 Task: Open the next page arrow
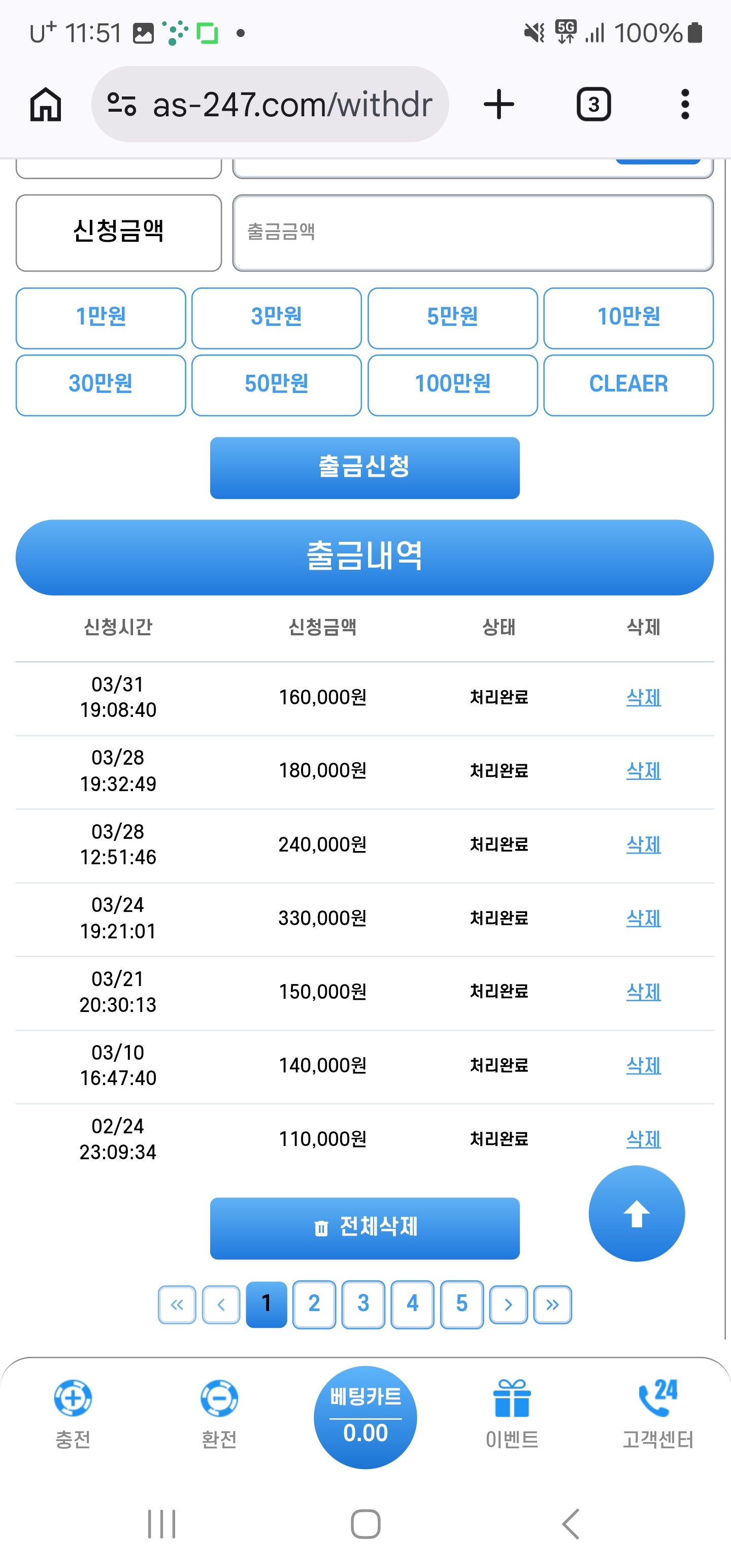click(508, 1304)
